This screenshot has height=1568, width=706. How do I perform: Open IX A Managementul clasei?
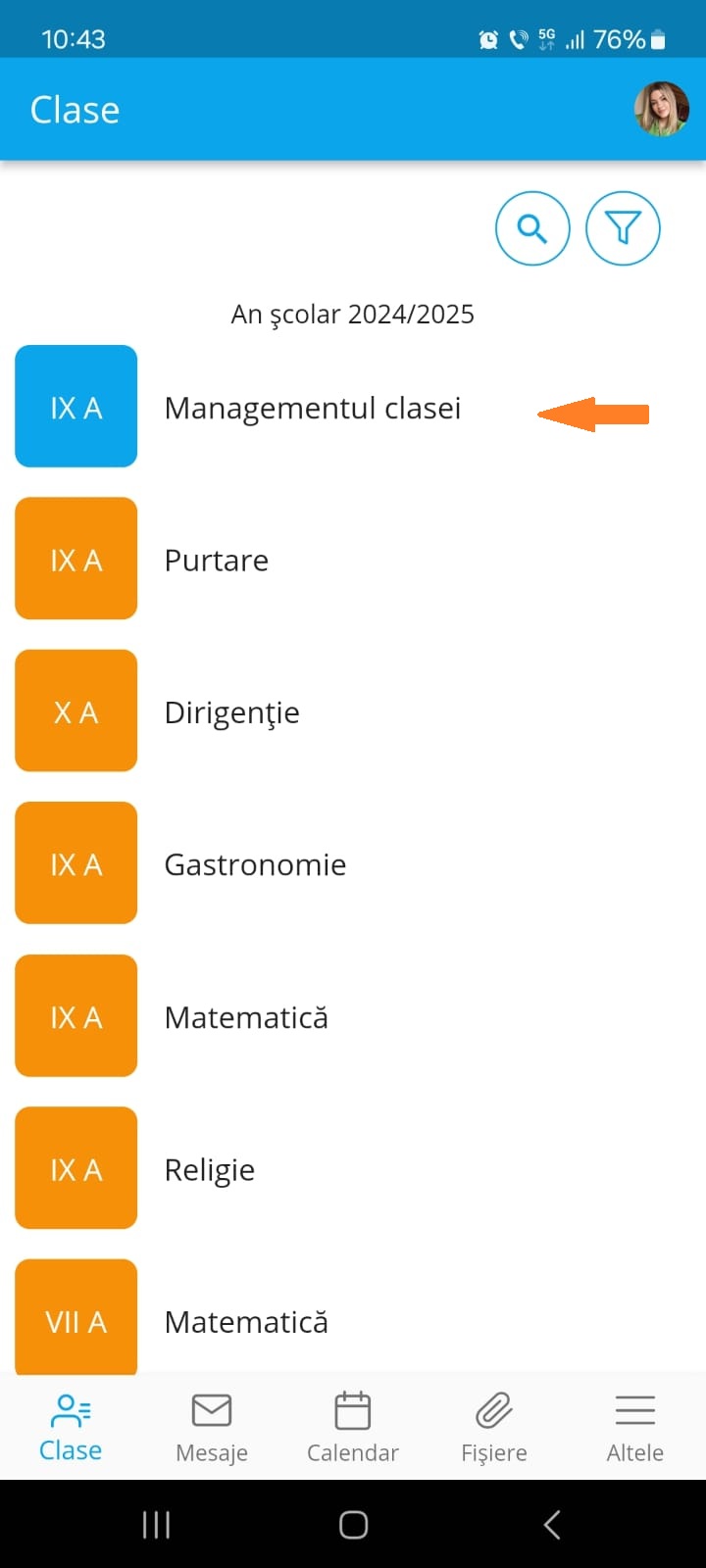coord(353,407)
